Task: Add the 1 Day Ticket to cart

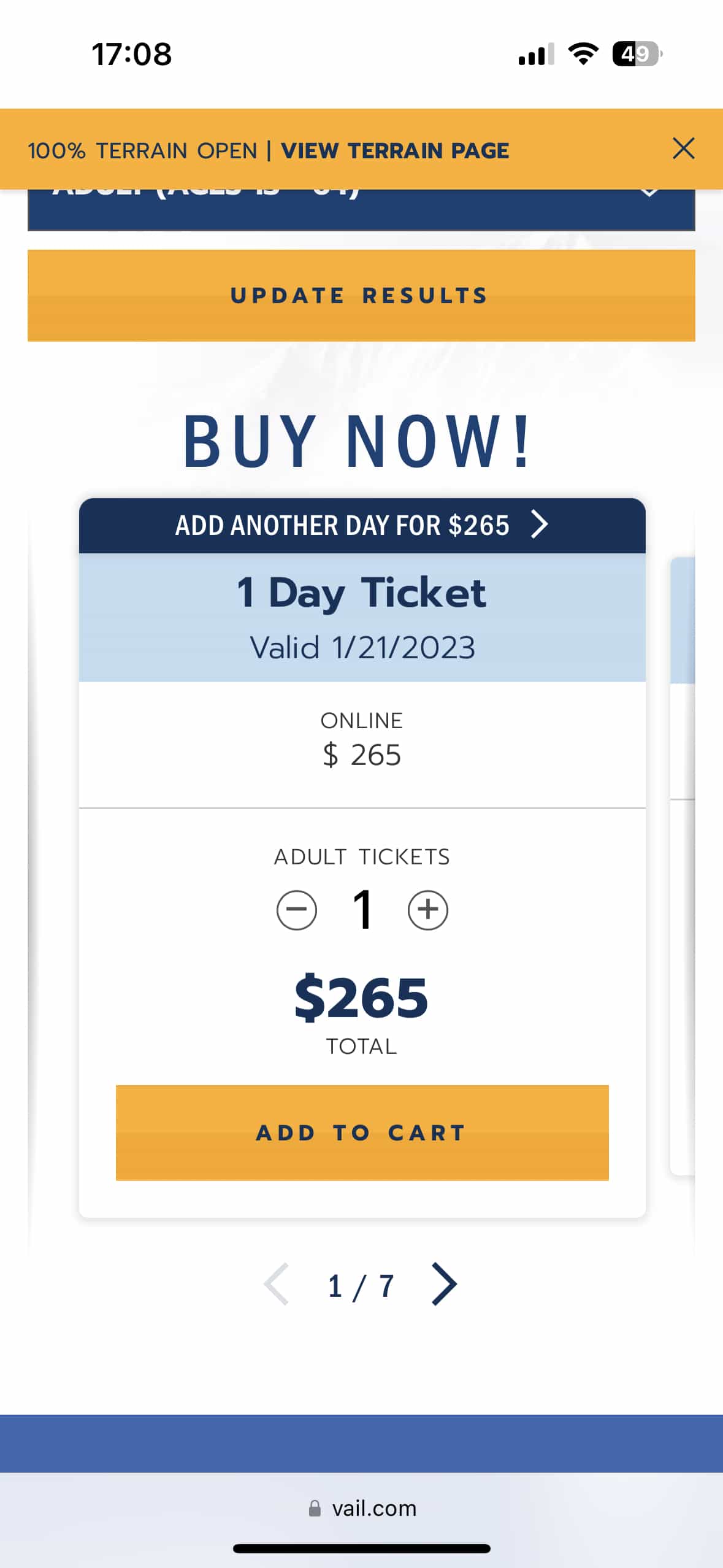Action: (x=362, y=1132)
